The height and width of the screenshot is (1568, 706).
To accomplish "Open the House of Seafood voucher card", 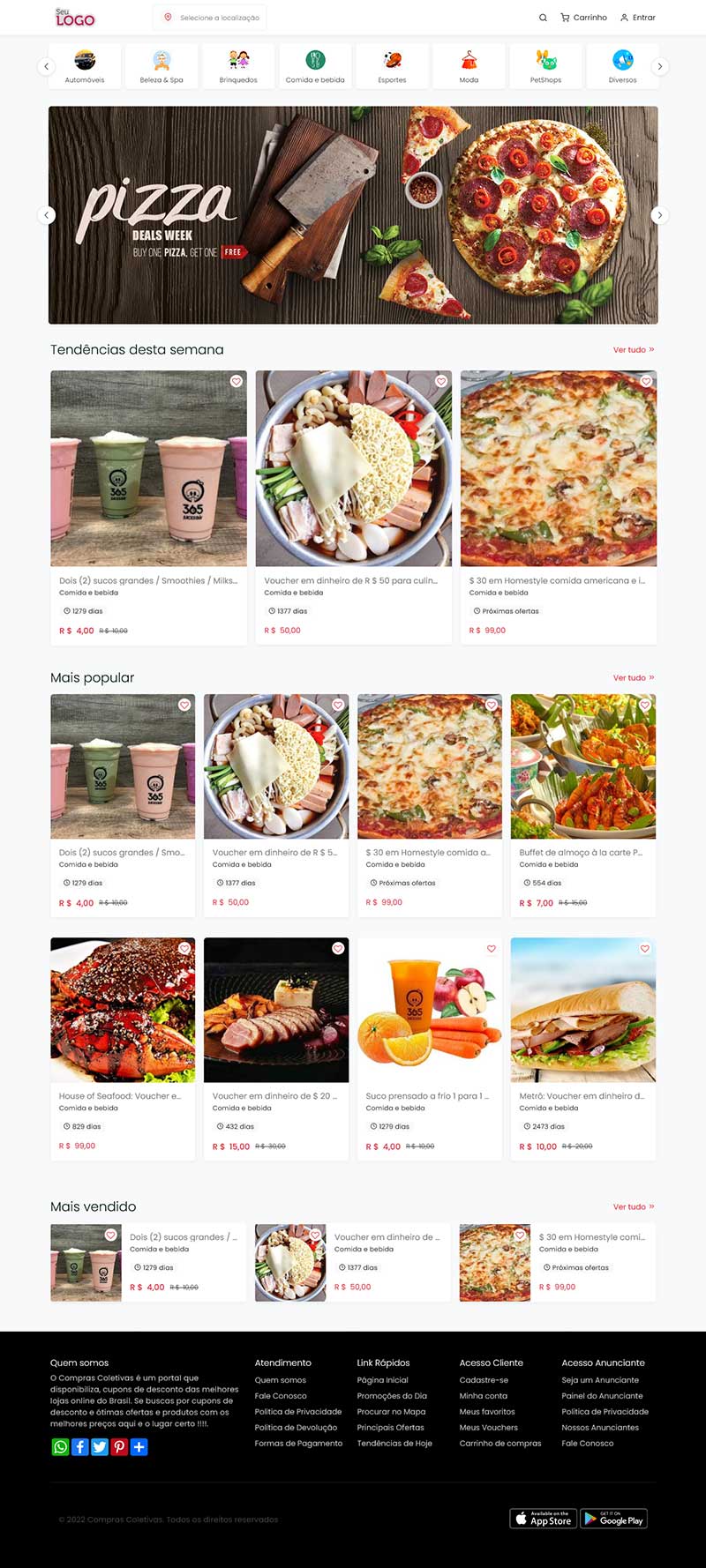I will click(x=123, y=1048).
